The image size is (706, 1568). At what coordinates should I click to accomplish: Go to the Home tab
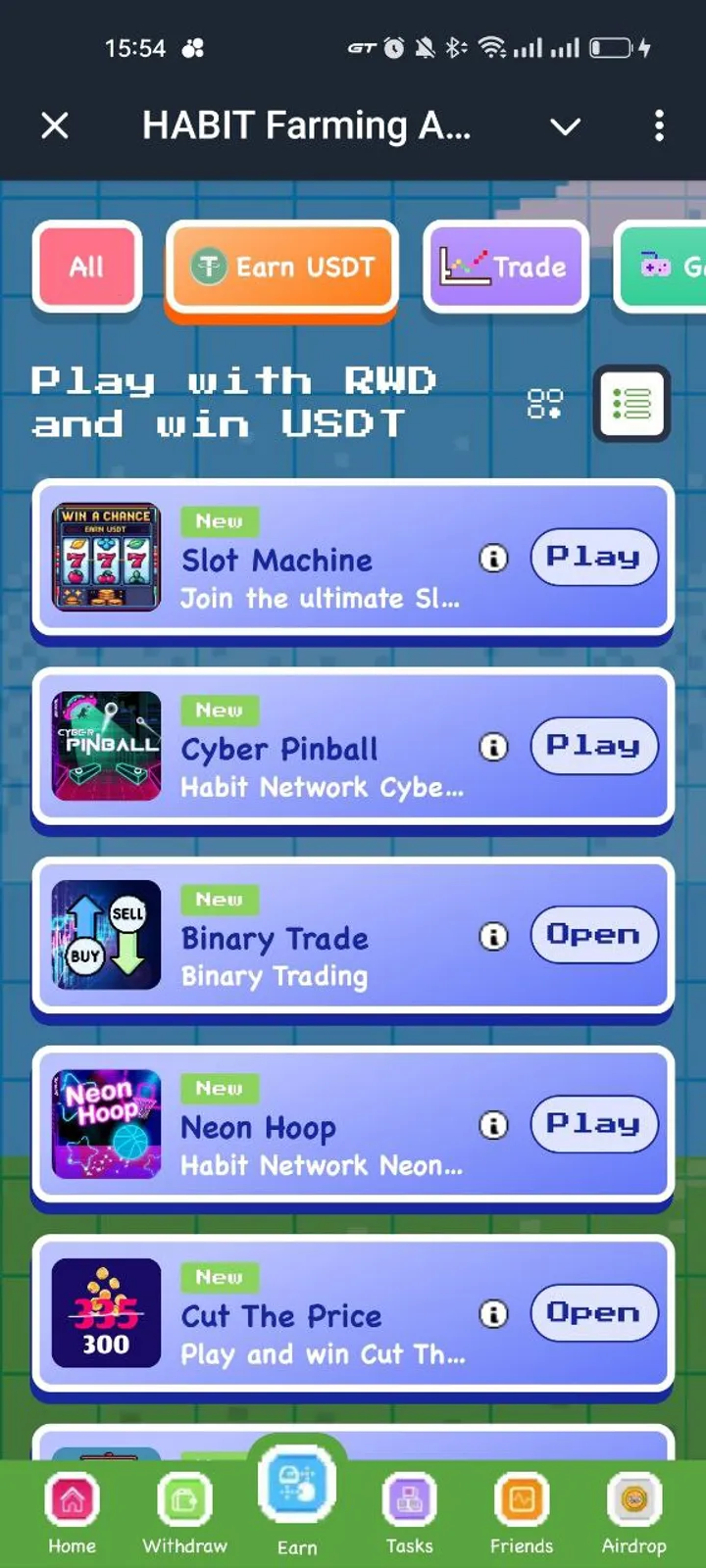coord(73,1514)
